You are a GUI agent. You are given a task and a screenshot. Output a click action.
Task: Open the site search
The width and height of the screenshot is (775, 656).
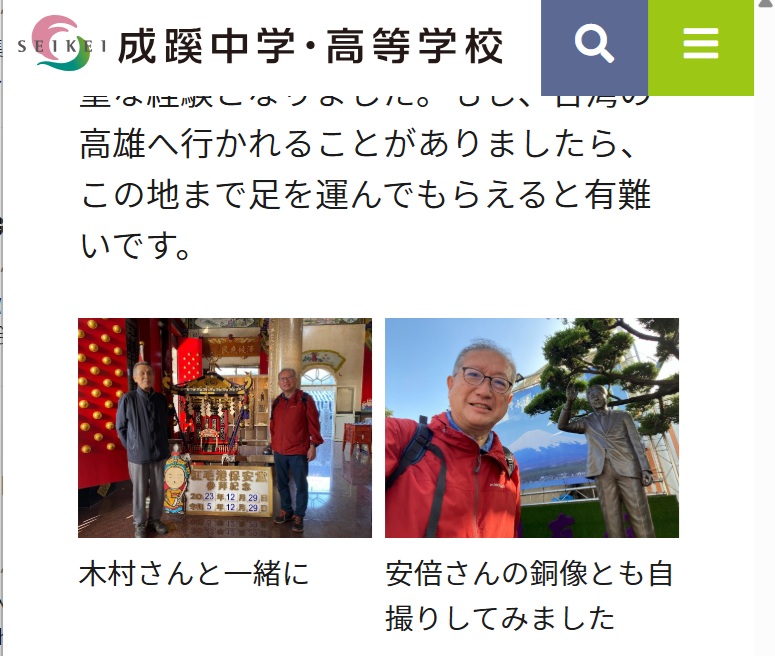point(594,45)
